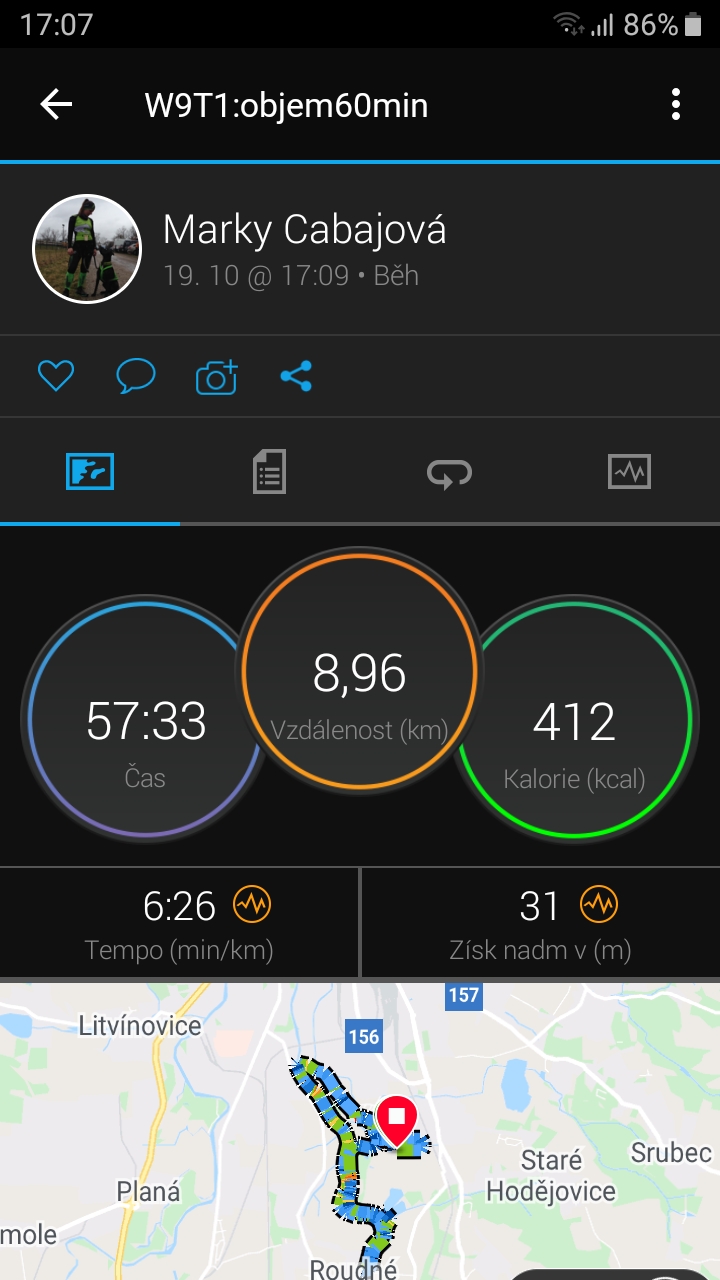Viewport: 720px width, 1280px height.
Task: Switch to the charts tab
Action: click(x=629, y=471)
